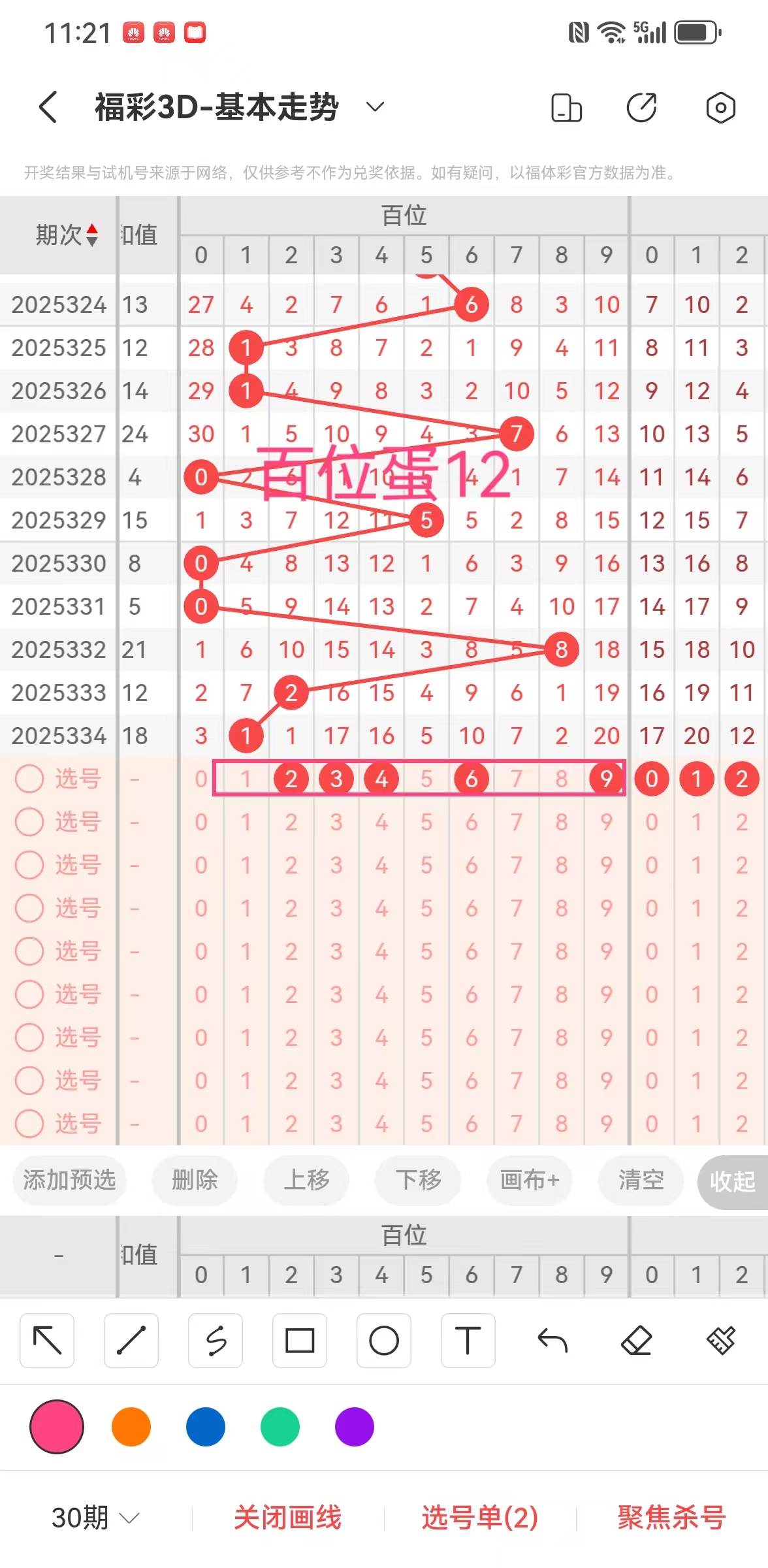Tap 添加预选 button
Screen dimensions: 768x1568
[69, 1180]
